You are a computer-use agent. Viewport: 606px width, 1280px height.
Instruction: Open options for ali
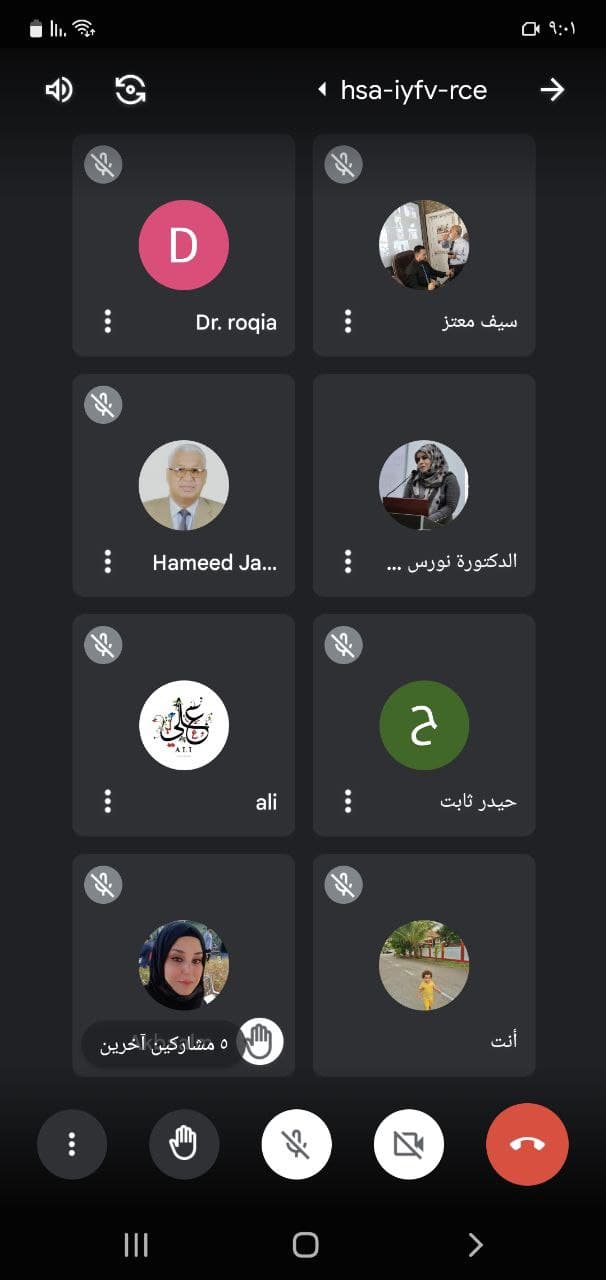click(x=108, y=801)
